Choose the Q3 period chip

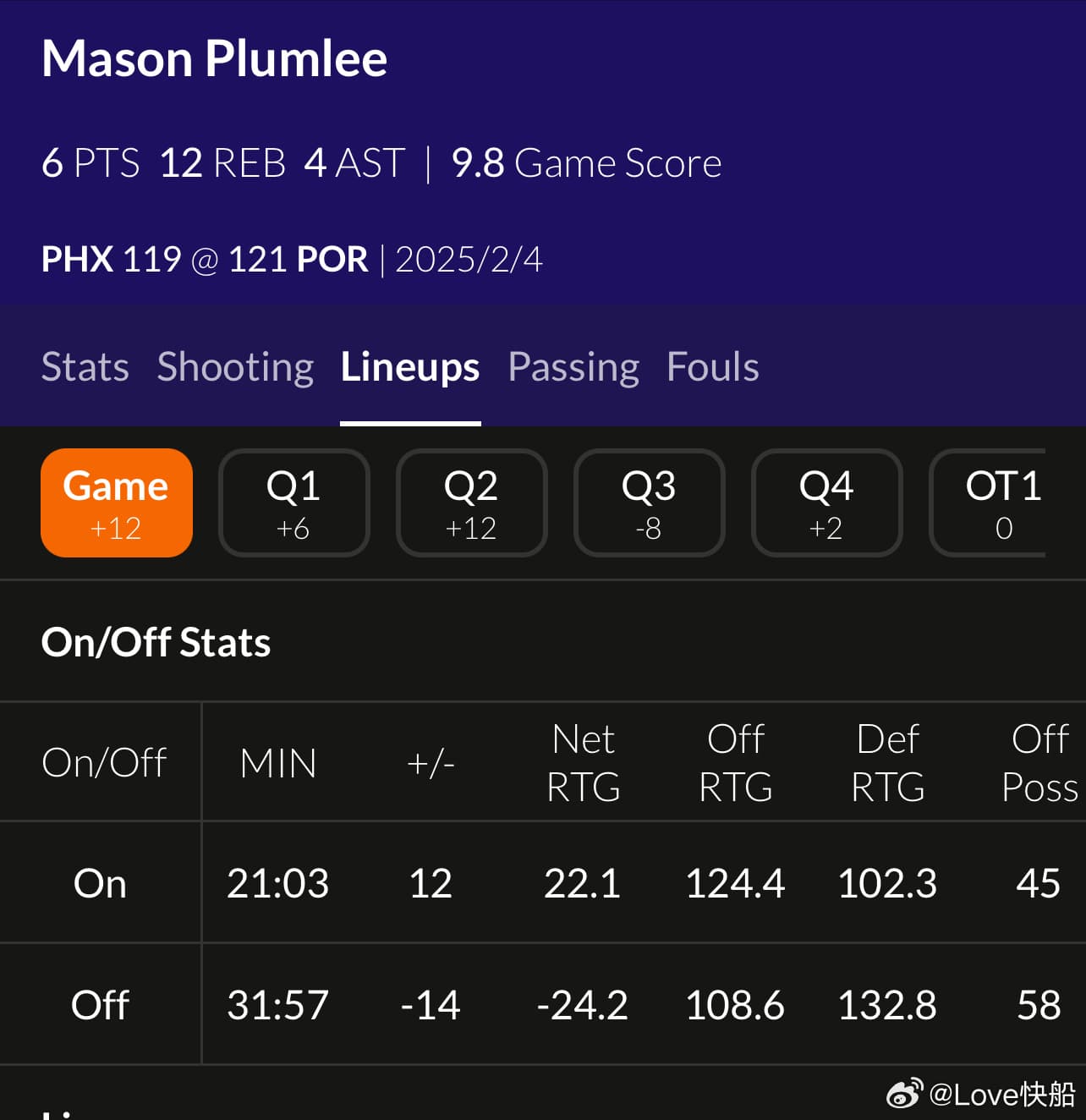point(649,502)
